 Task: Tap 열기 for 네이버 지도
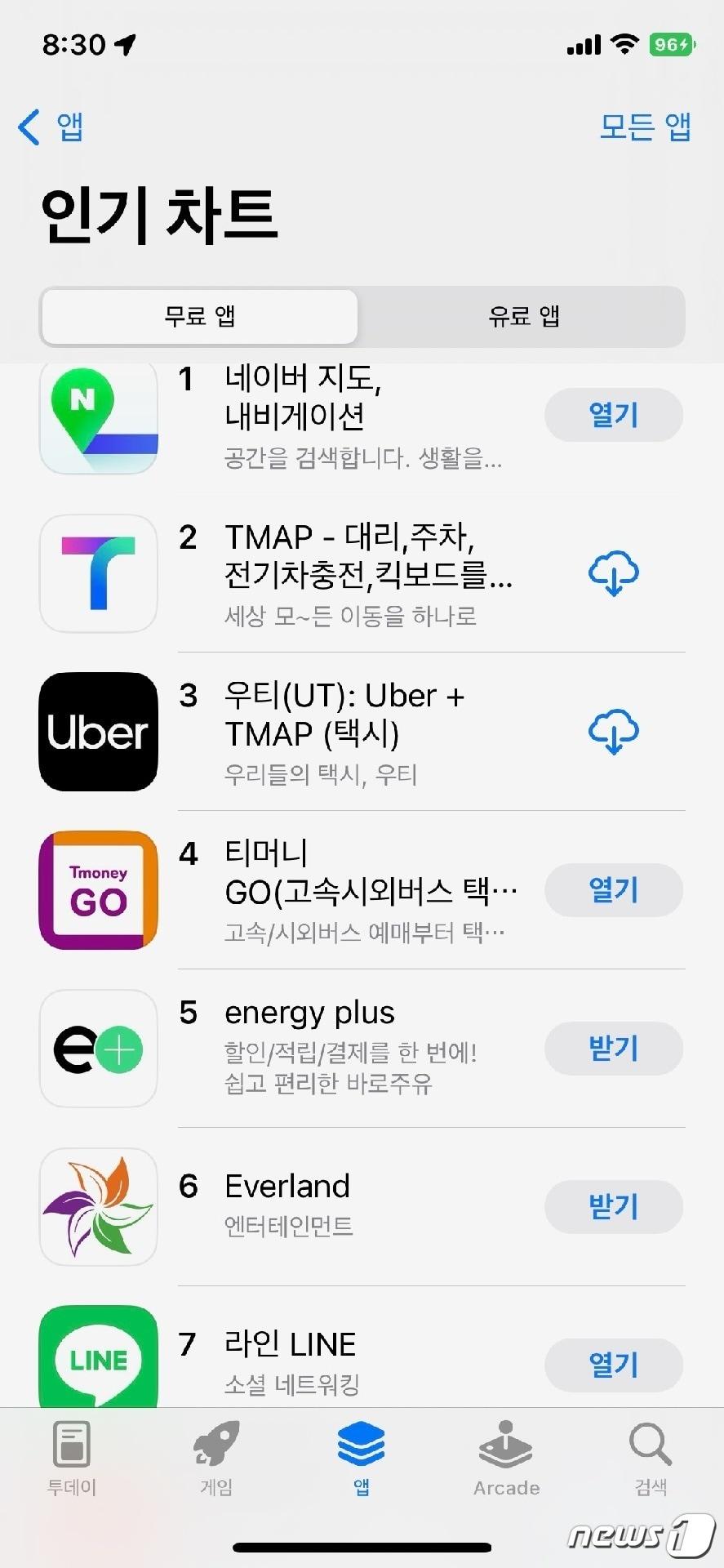coord(613,415)
